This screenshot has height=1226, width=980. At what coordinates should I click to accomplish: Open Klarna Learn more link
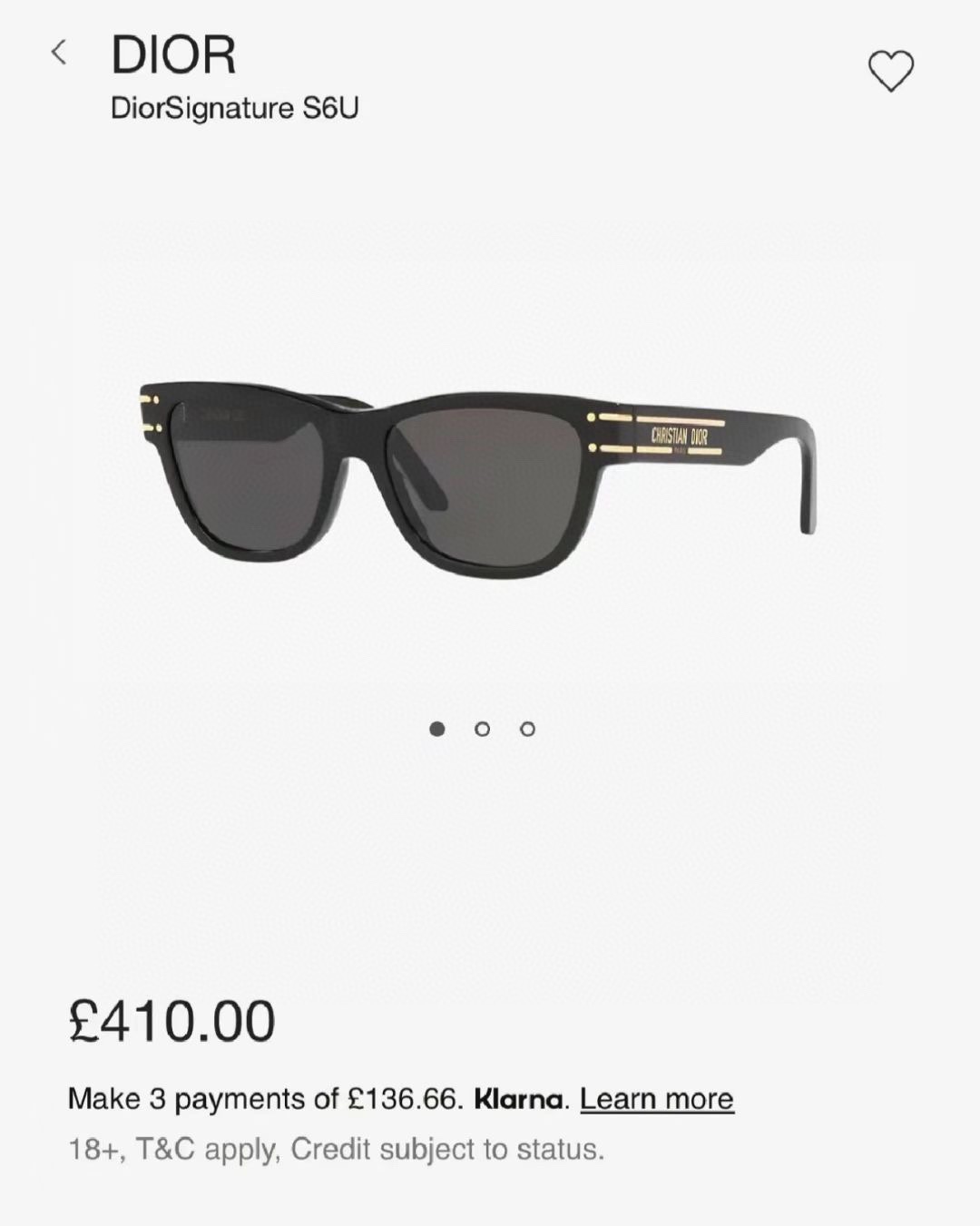[x=657, y=1099]
